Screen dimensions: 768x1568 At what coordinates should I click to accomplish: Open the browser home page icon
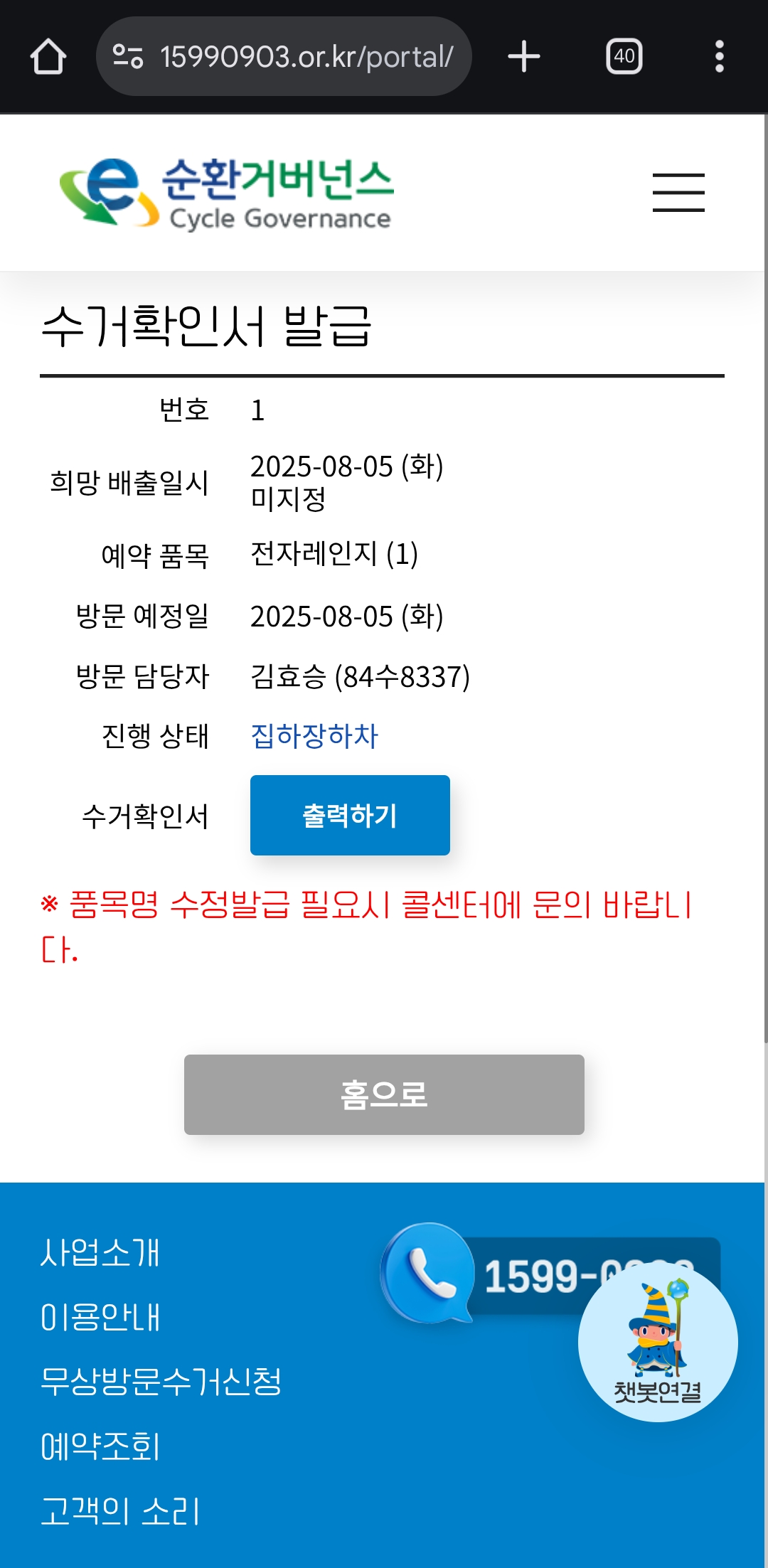coord(48,56)
